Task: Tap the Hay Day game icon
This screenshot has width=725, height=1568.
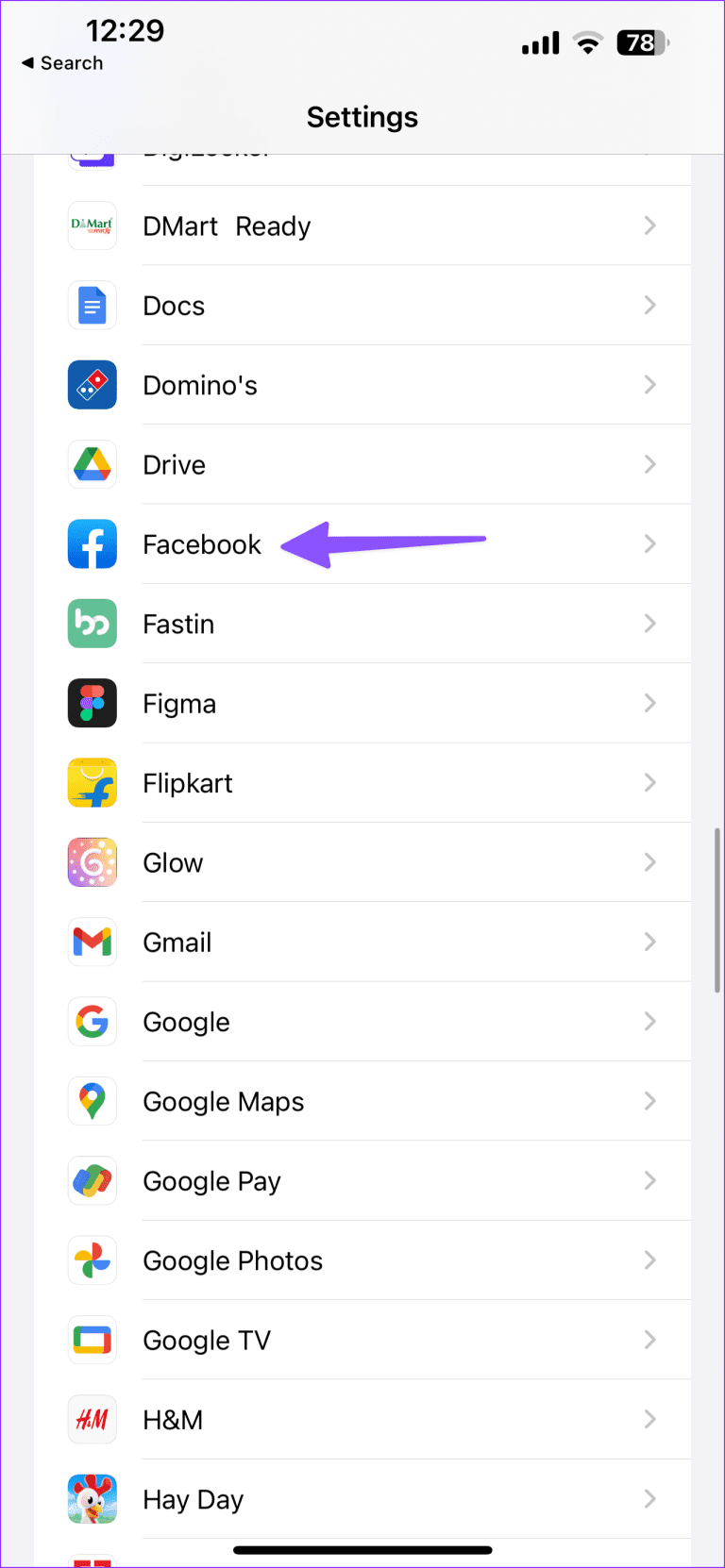Action: (x=92, y=1499)
